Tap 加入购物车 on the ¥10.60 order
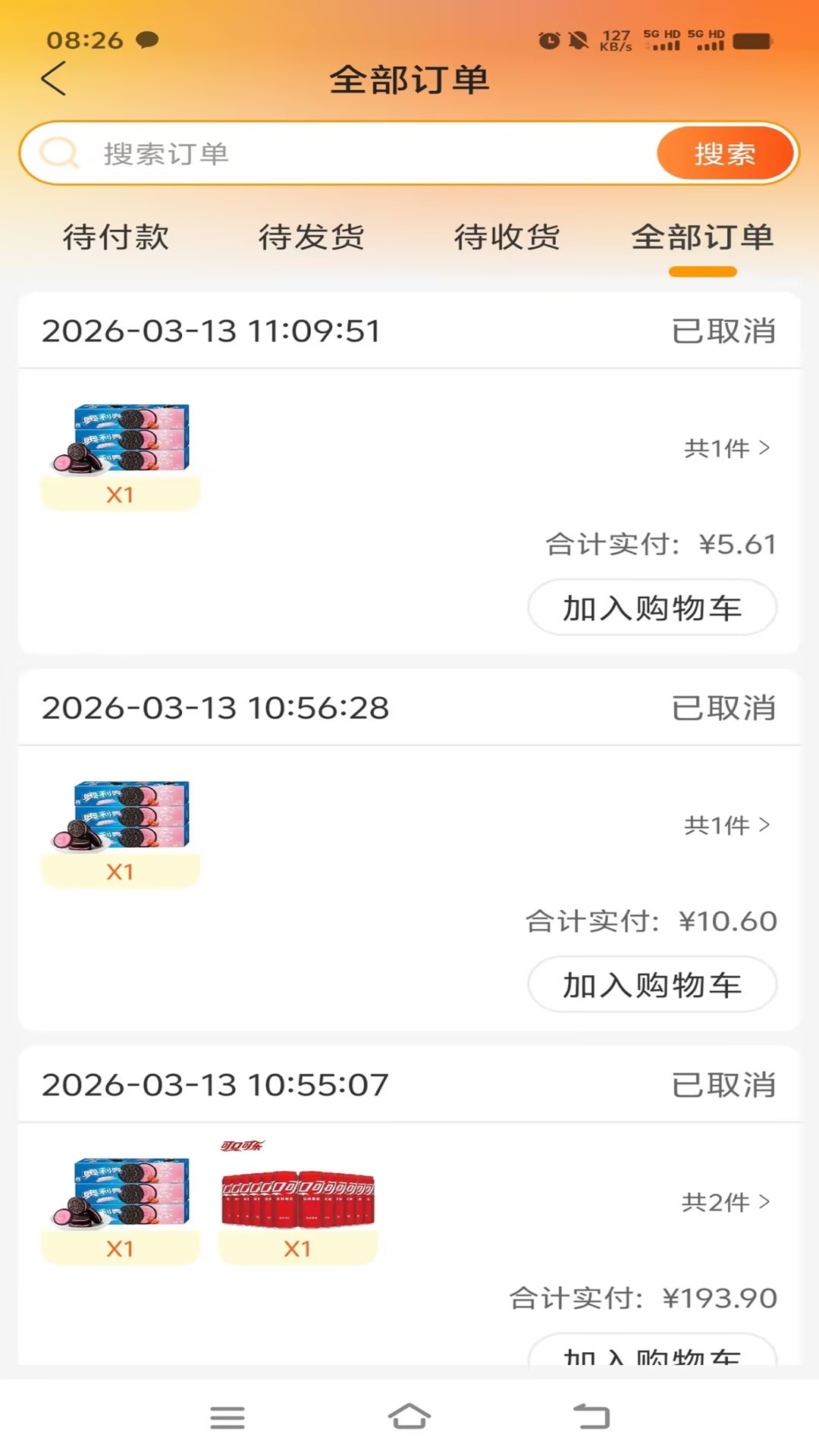The height and width of the screenshot is (1456, 819). pyautogui.click(x=652, y=983)
